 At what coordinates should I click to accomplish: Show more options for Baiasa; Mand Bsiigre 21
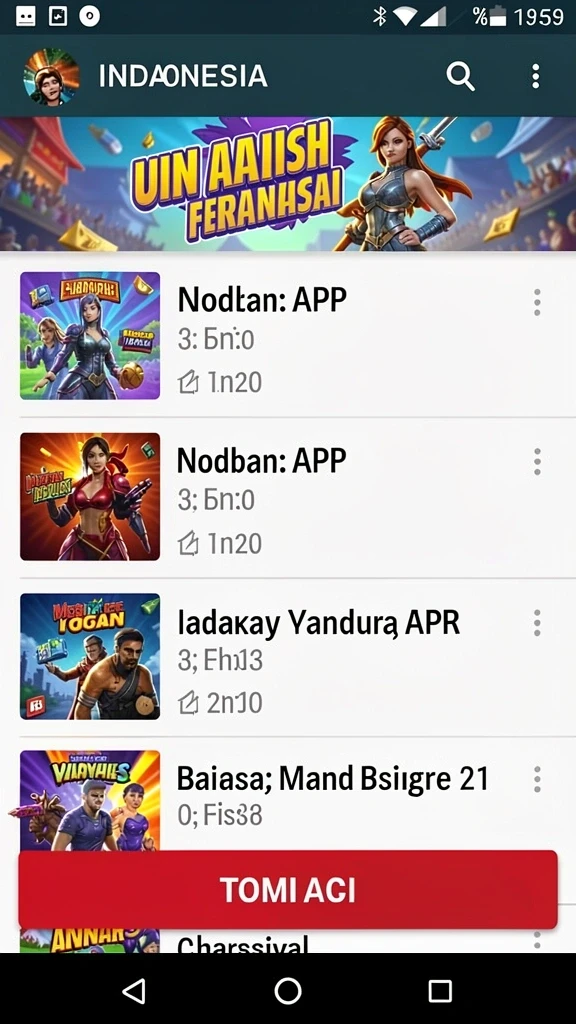537,779
